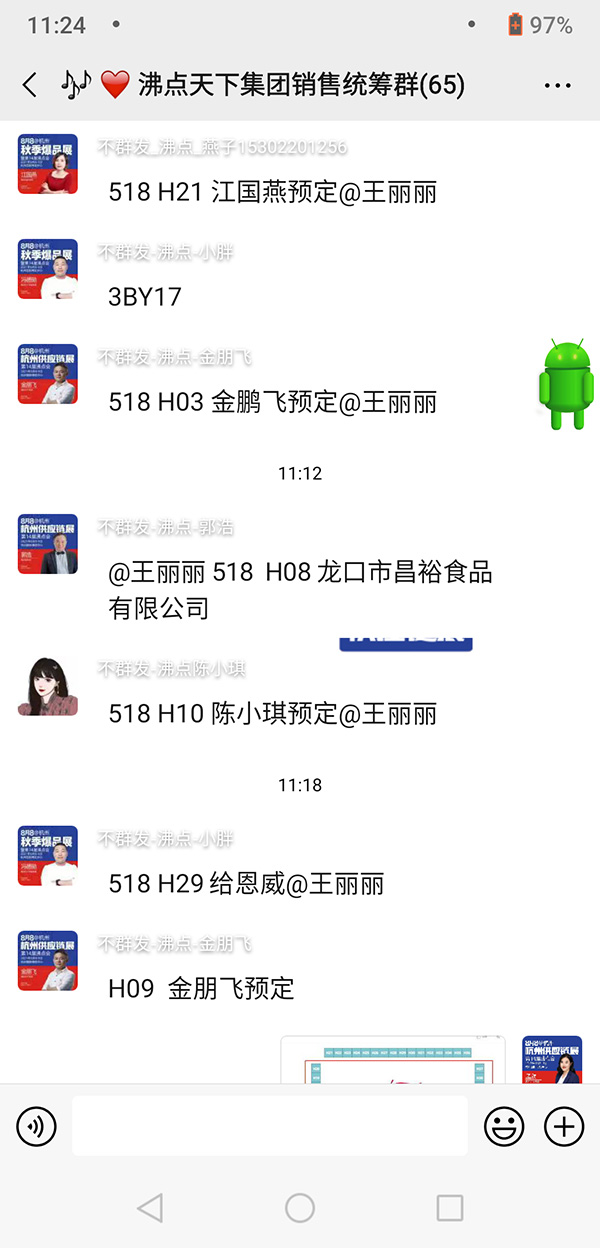Tap the system home button

coord(300,1207)
